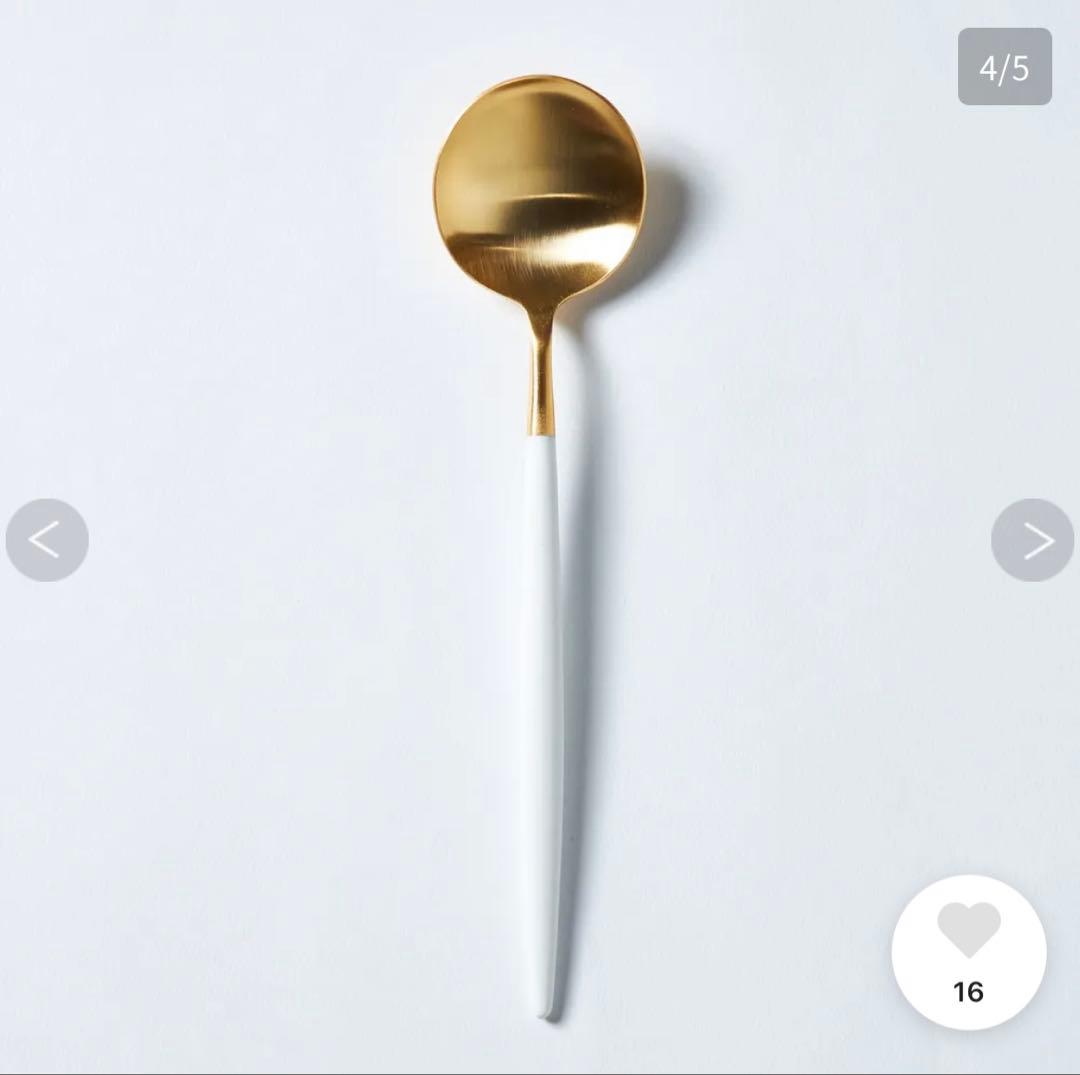Show the next product photo
Image resolution: width=1080 pixels, height=1075 pixels.
pos(1032,540)
